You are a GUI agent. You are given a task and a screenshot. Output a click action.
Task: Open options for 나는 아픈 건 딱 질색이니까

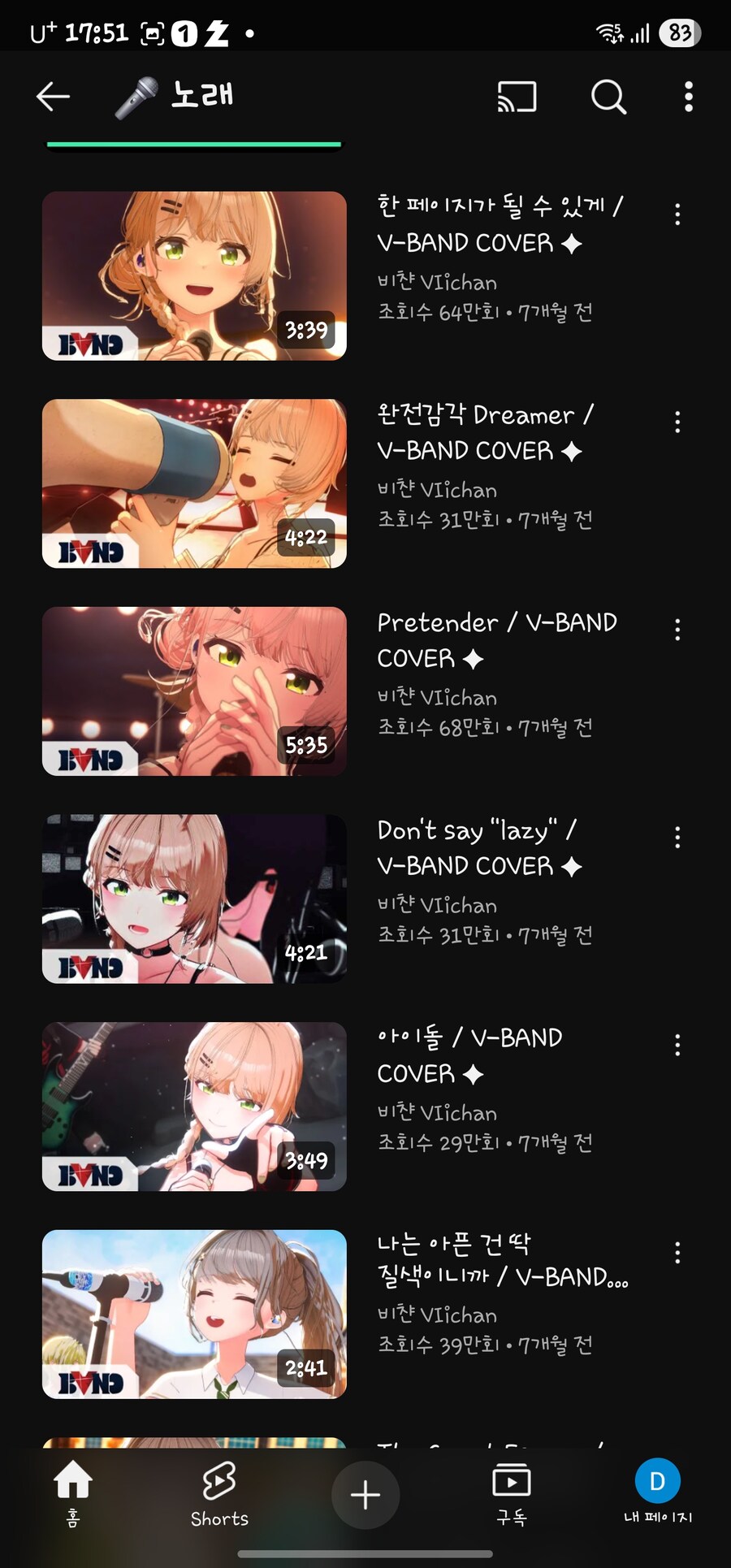pos(677,1253)
